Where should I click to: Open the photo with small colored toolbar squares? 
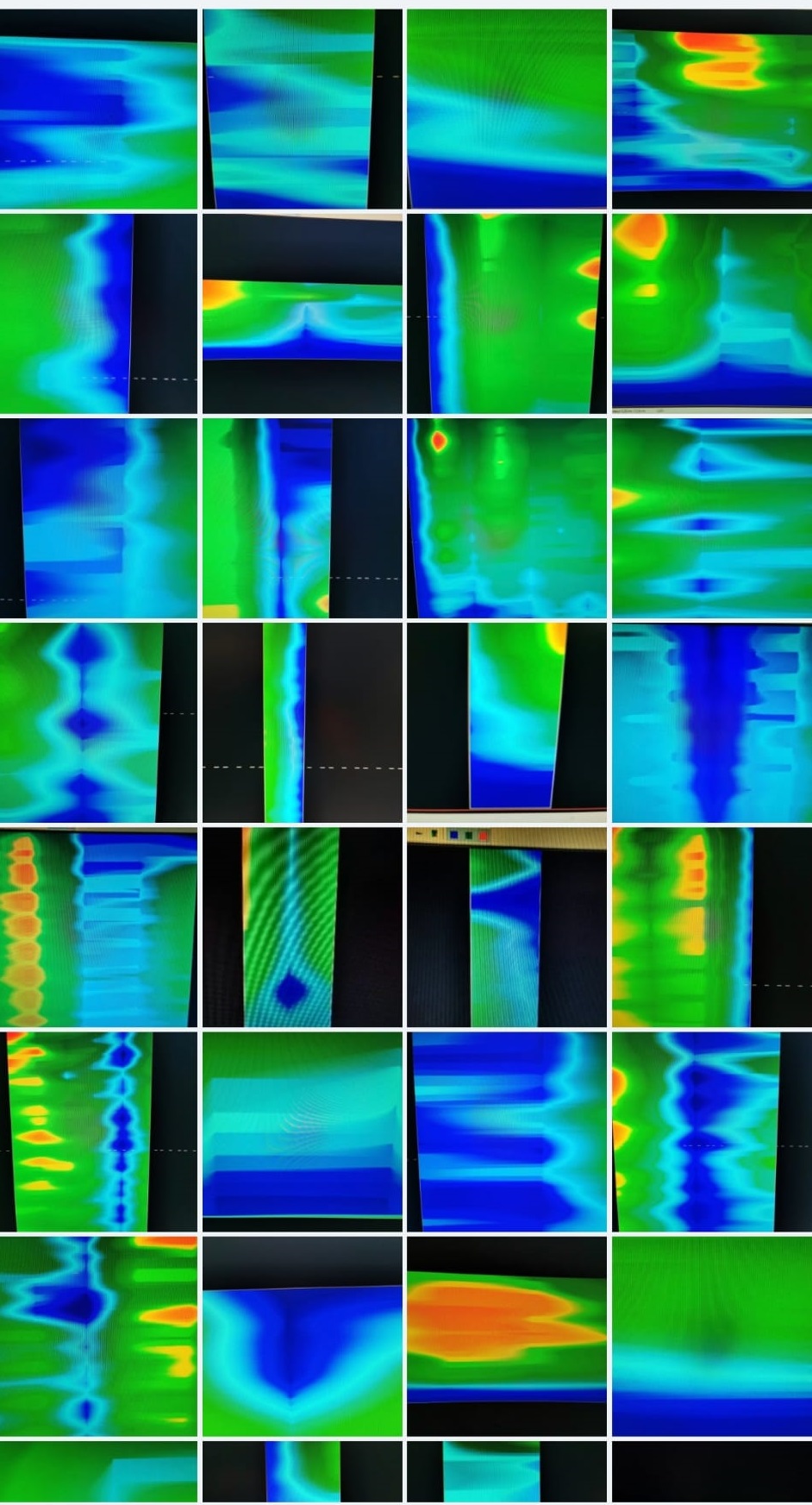coord(506,927)
